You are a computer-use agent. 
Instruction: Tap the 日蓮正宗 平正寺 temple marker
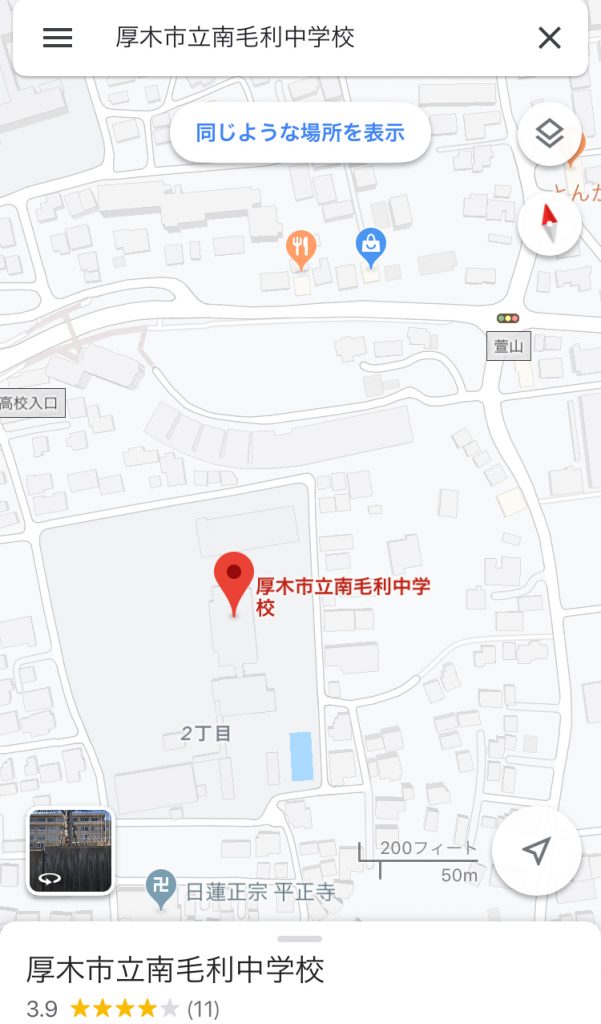161,885
